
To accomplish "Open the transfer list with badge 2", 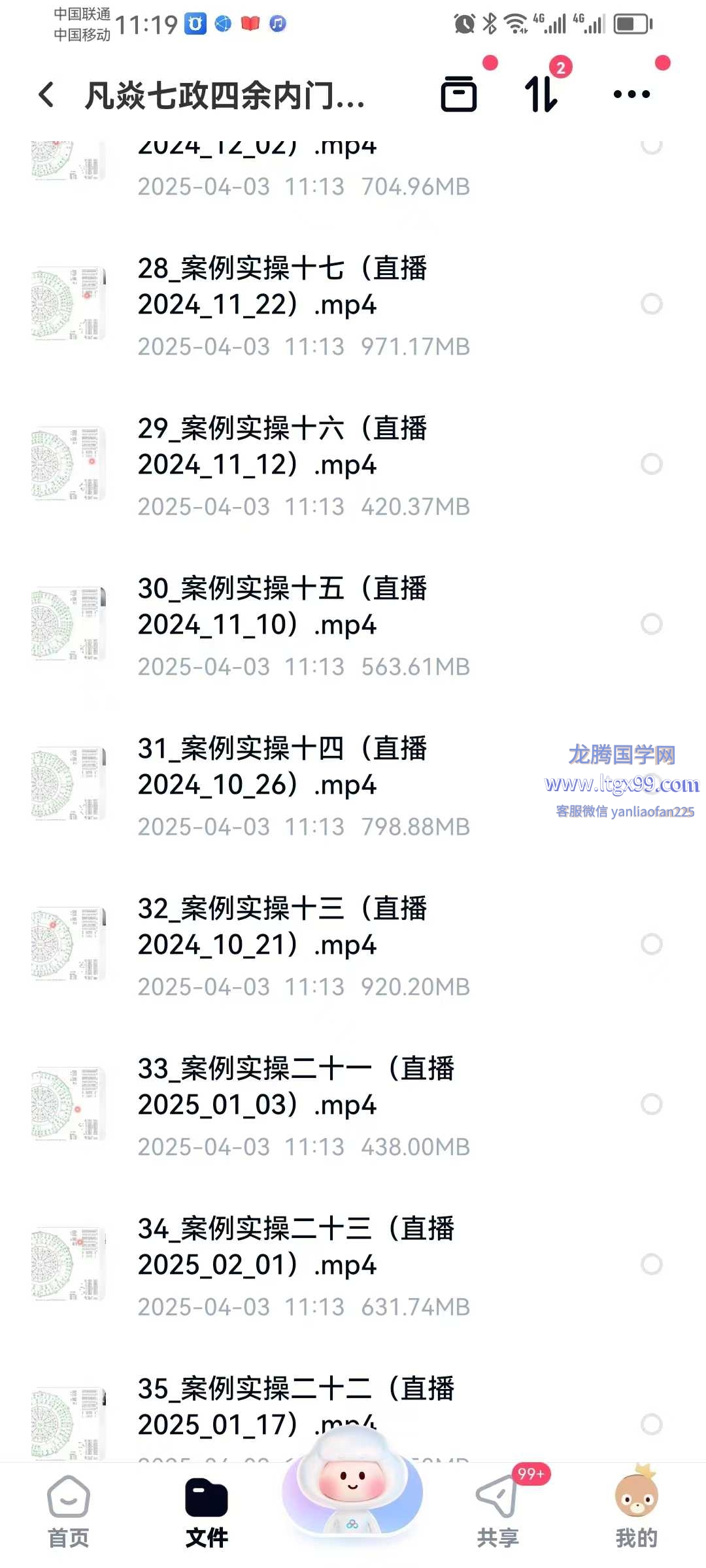I will [x=542, y=95].
